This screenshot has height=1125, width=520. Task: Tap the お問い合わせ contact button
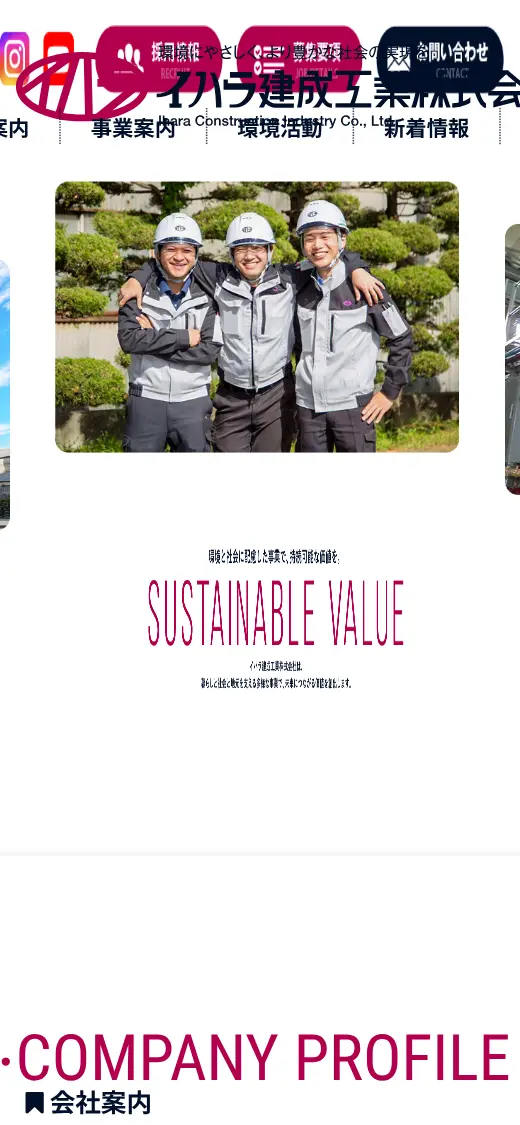coord(440,58)
